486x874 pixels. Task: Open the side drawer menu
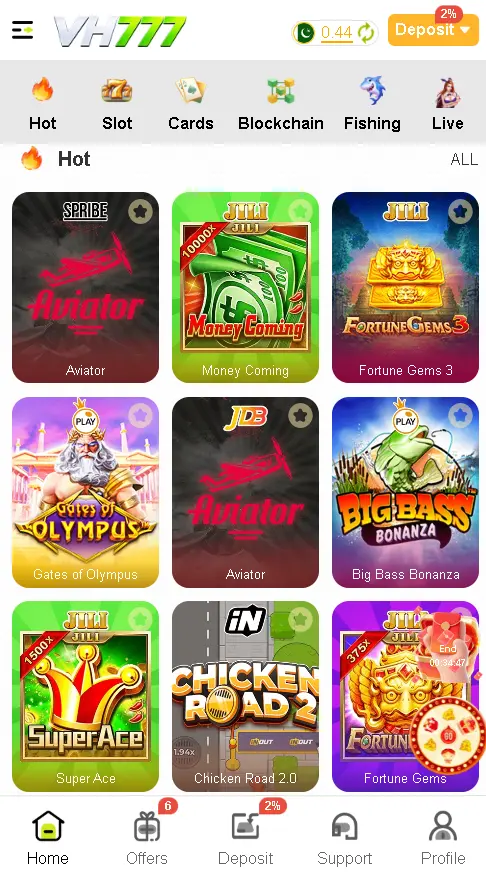click(x=22, y=30)
